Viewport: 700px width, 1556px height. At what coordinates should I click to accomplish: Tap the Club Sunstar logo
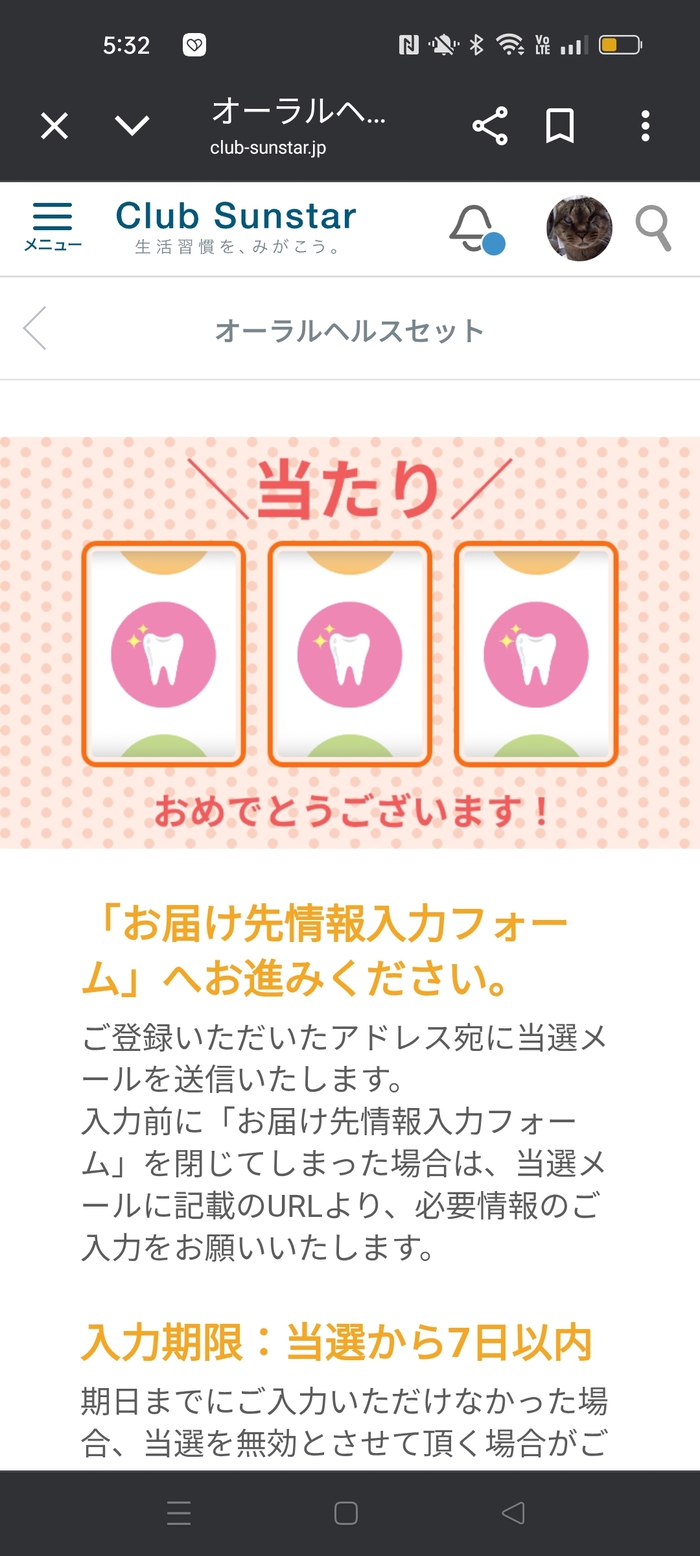click(236, 226)
